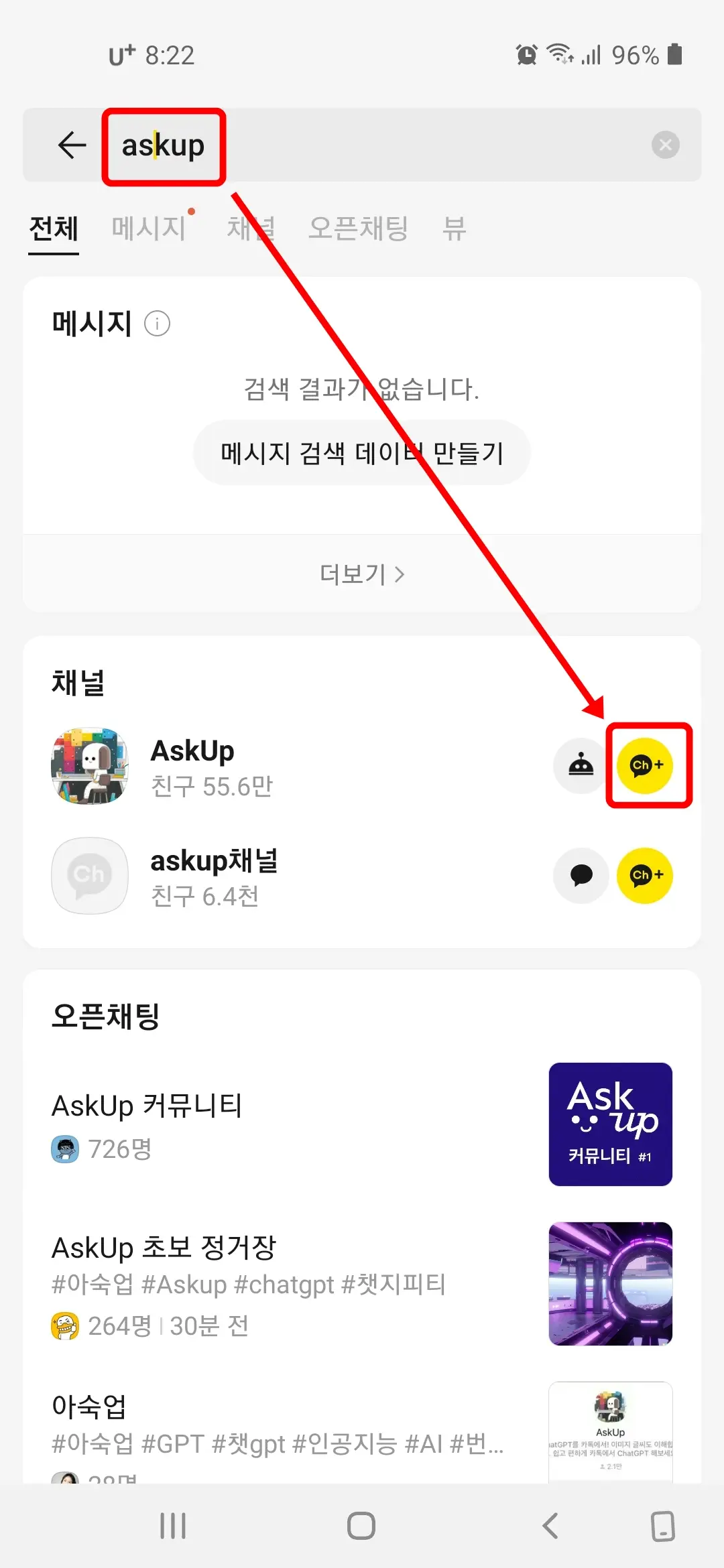The width and height of the screenshot is (724, 1568).
Task: Clear the search text with the X icon
Action: [666, 145]
